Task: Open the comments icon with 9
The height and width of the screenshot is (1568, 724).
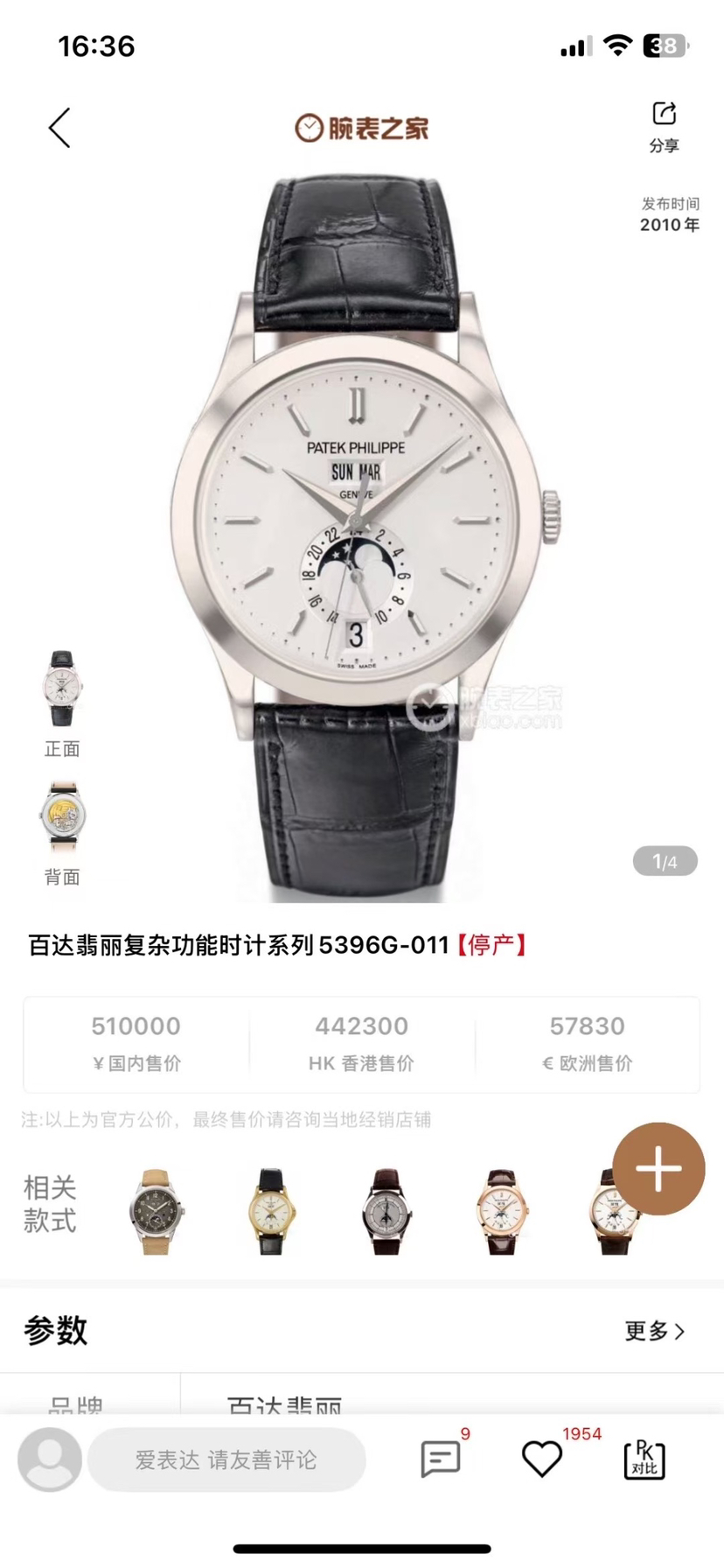Action: [440, 1459]
